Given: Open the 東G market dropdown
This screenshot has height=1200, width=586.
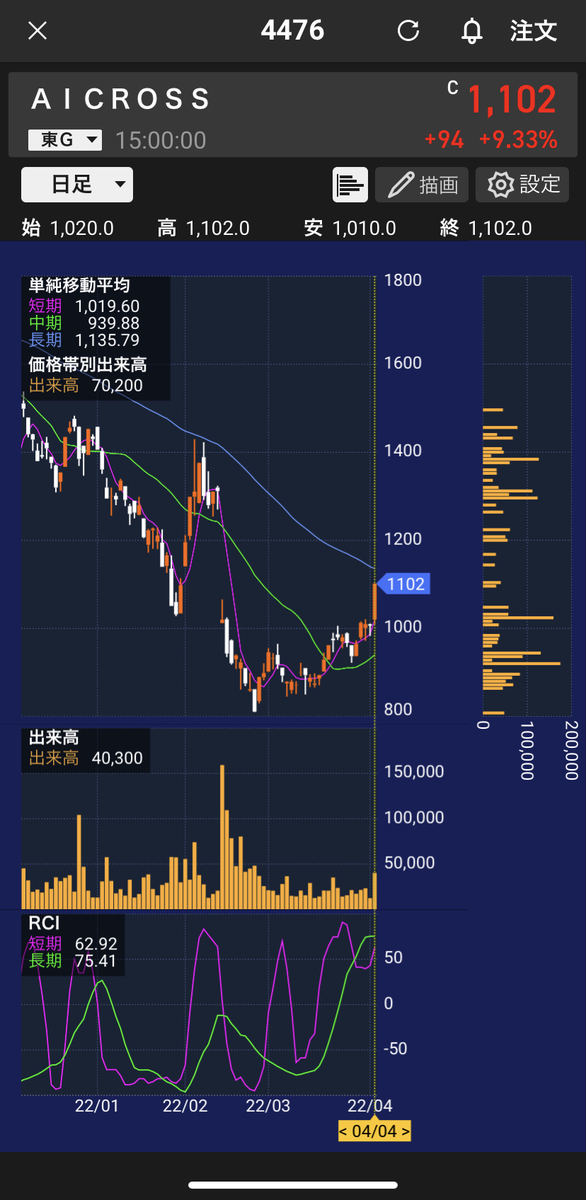Looking at the screenshot, I should pos(65,140).
